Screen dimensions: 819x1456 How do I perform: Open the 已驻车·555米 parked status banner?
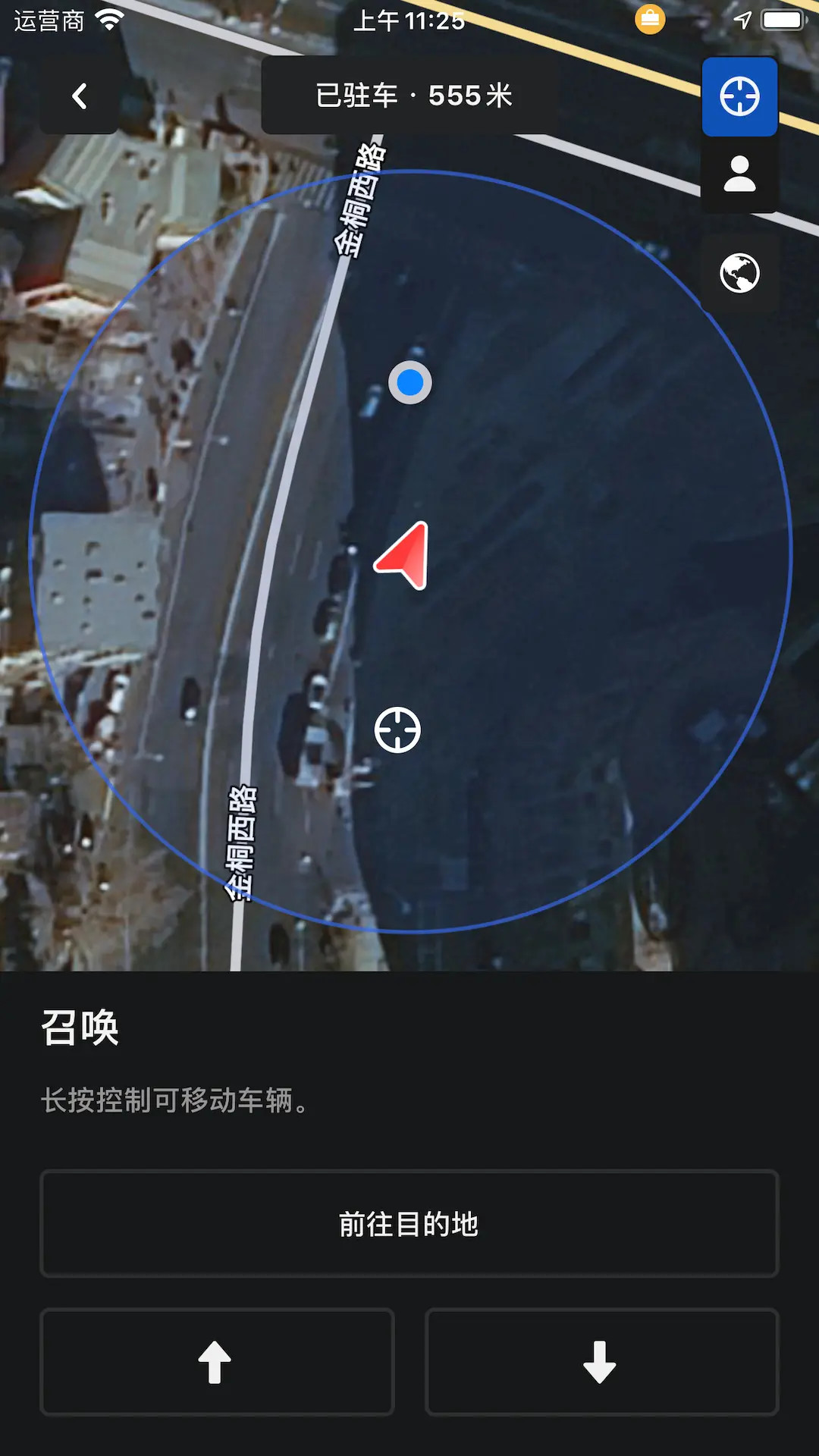(x=409, y=96)
